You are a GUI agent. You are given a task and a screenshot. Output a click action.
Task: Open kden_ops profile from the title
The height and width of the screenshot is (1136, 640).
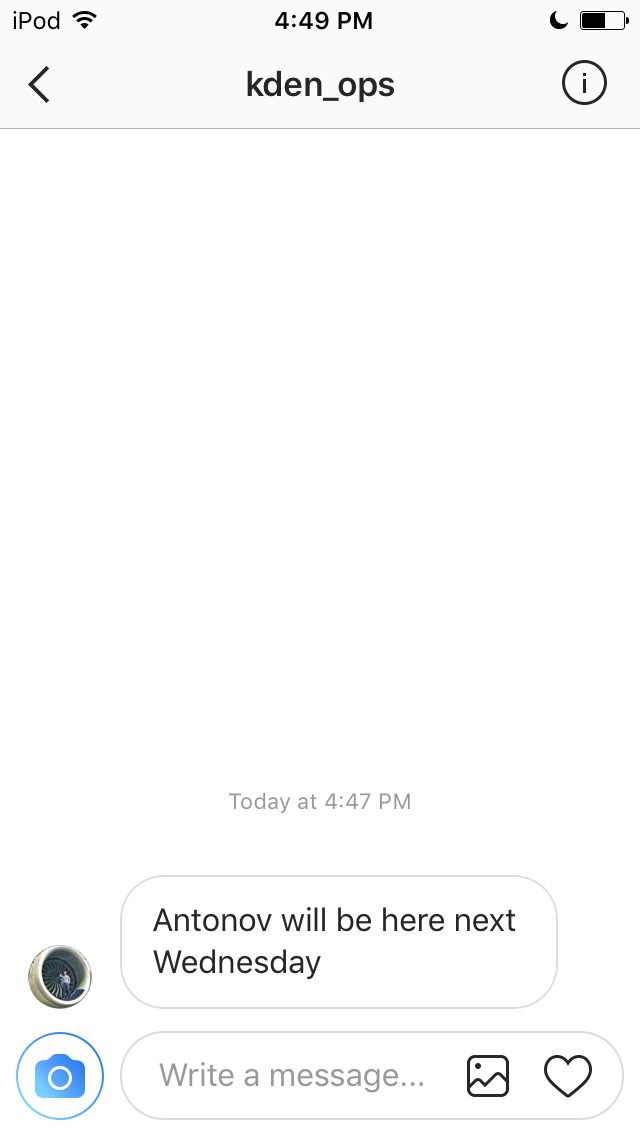click(320, 85)
